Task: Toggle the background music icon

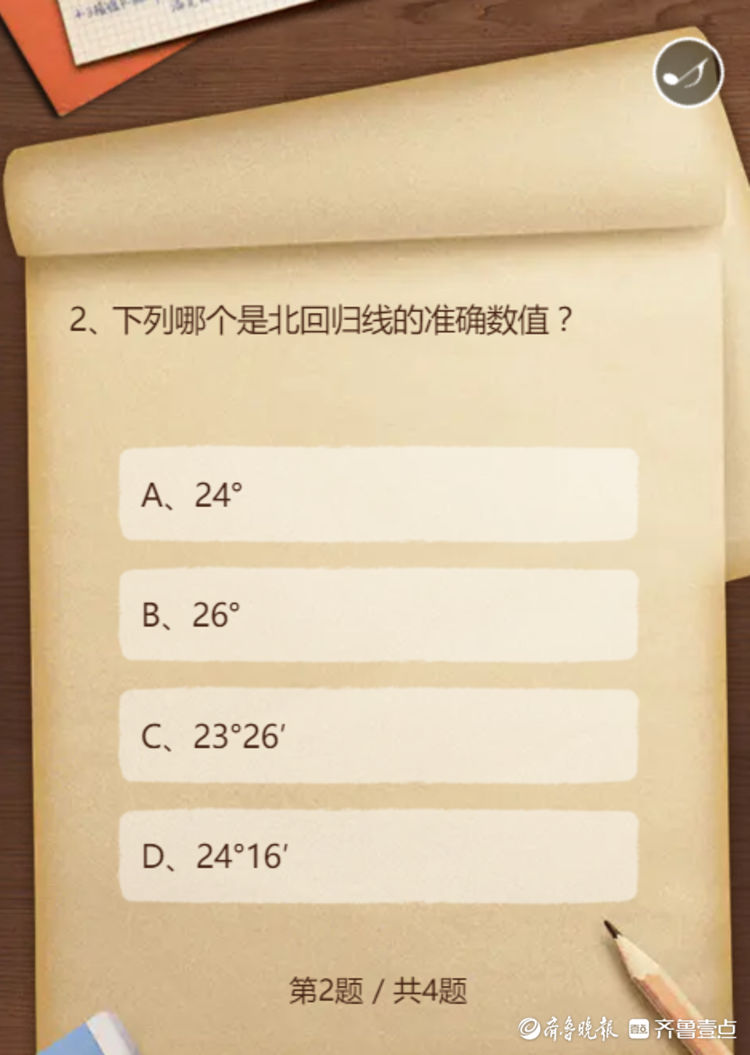Action: pyautogui.click(x=688, y=72)
